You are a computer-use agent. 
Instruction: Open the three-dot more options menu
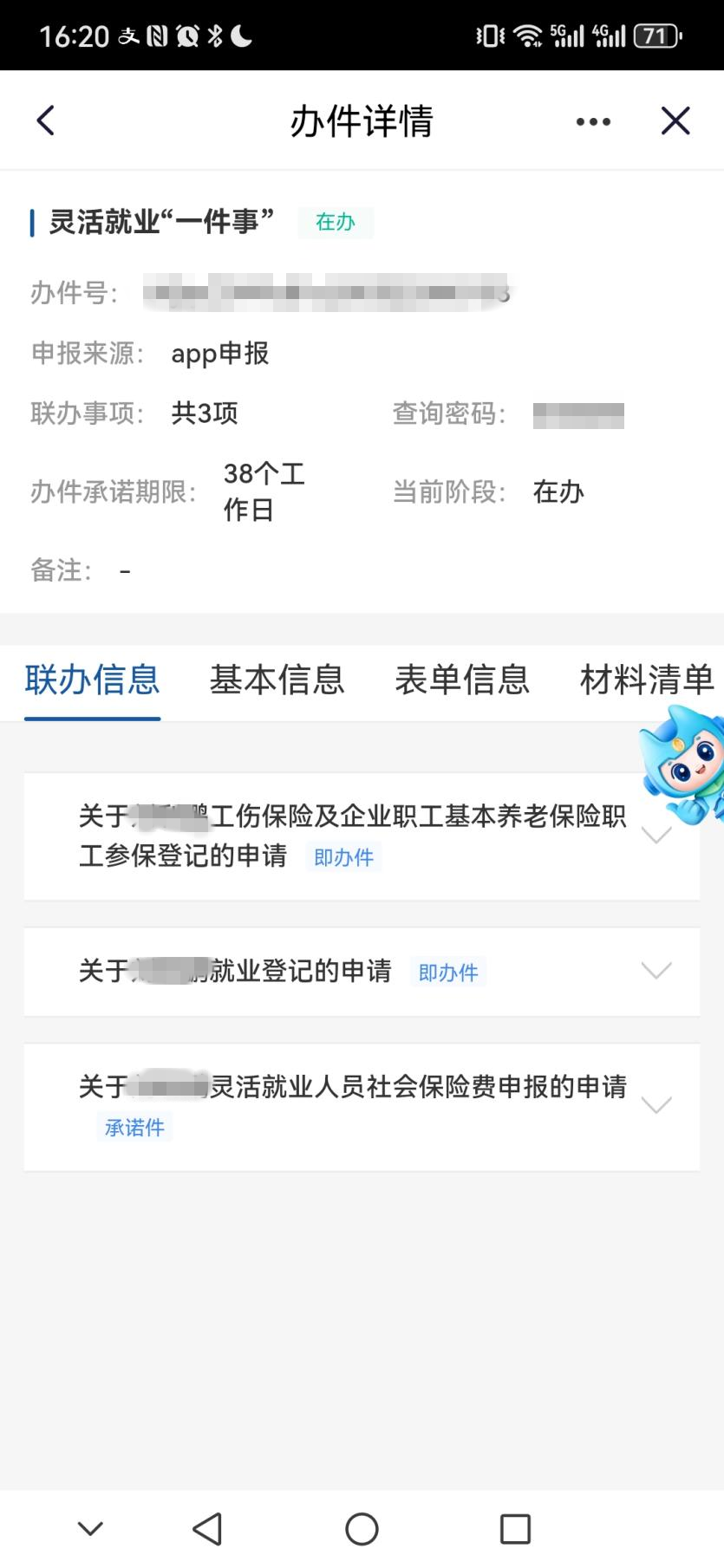pyautogui.click(x=593, y=121)
